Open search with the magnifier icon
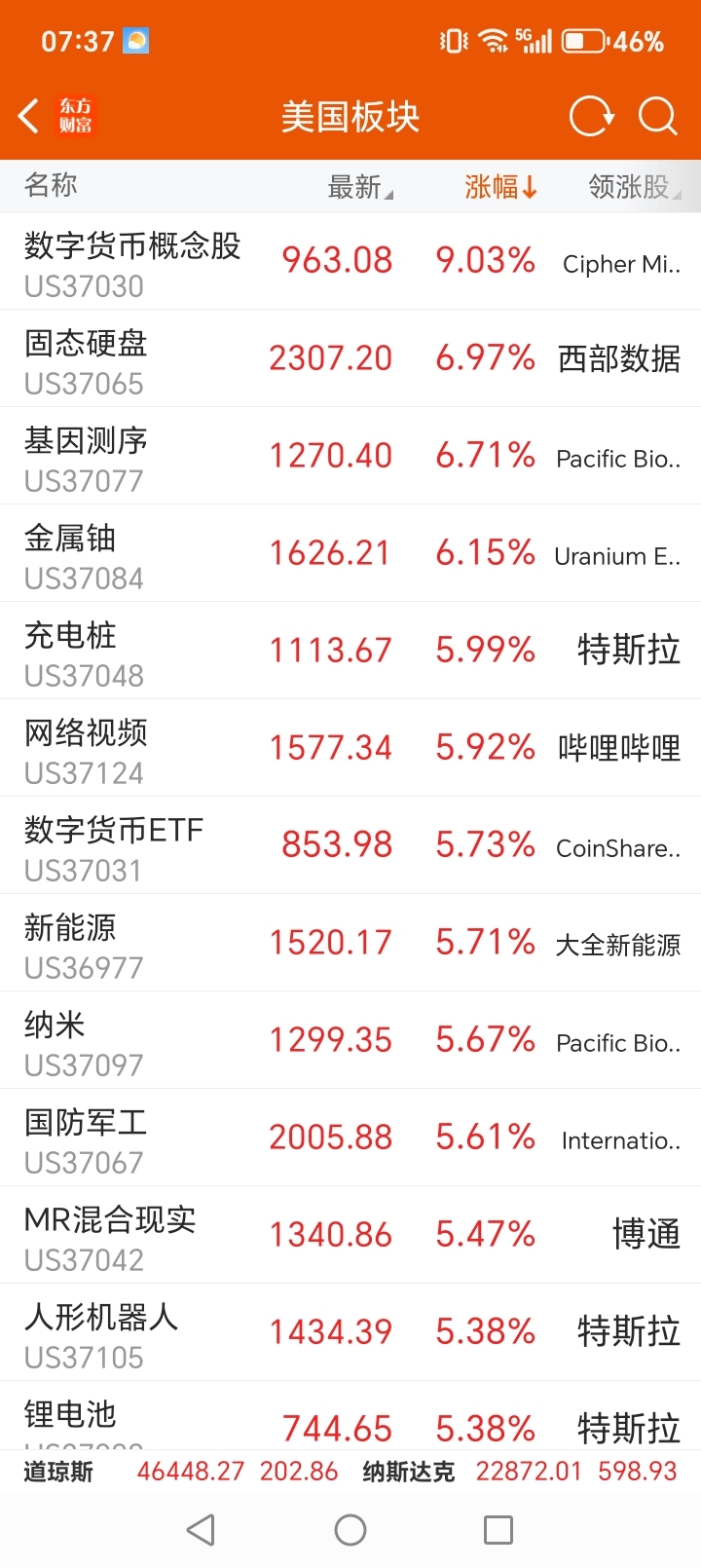 pos(657,117)
